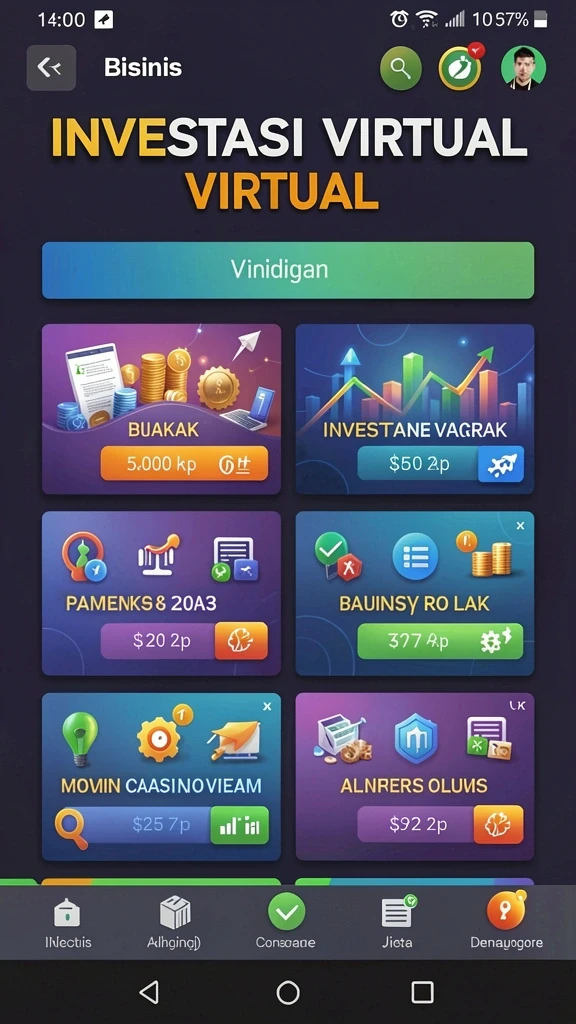Go back using the top-left arrow
This screenshot has width=576, height=1024.
51,67
